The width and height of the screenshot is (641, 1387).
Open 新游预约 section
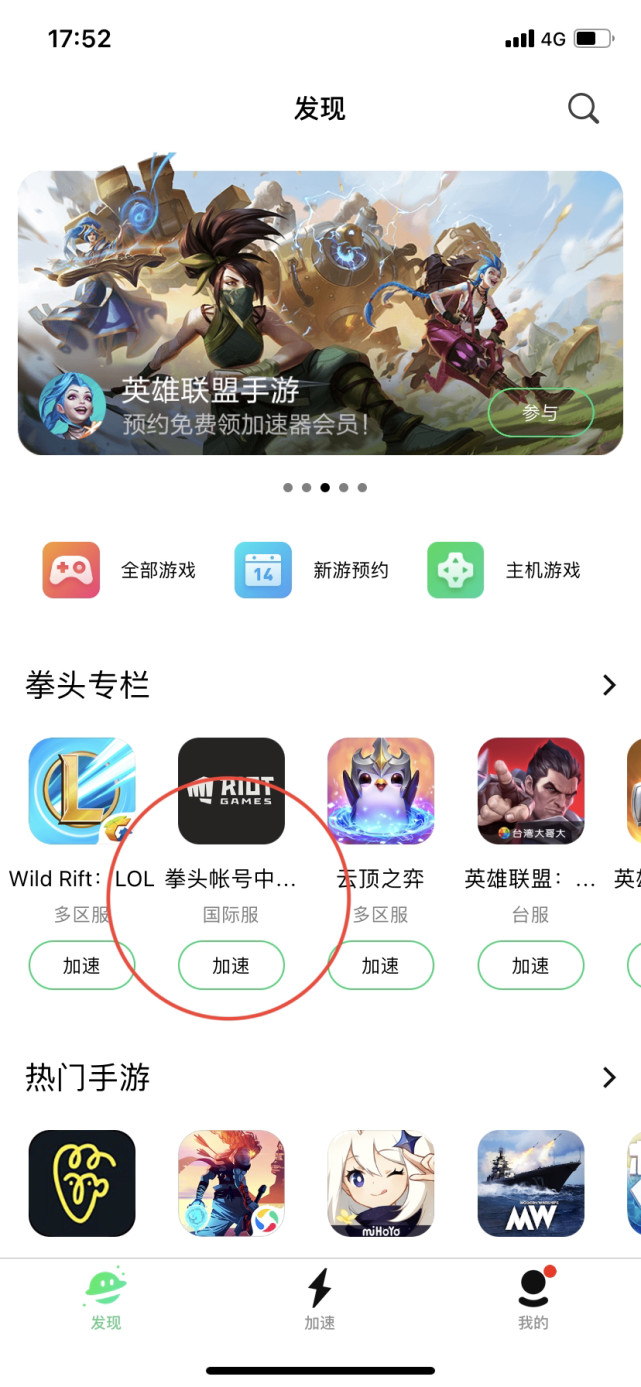tap(311, 570)
